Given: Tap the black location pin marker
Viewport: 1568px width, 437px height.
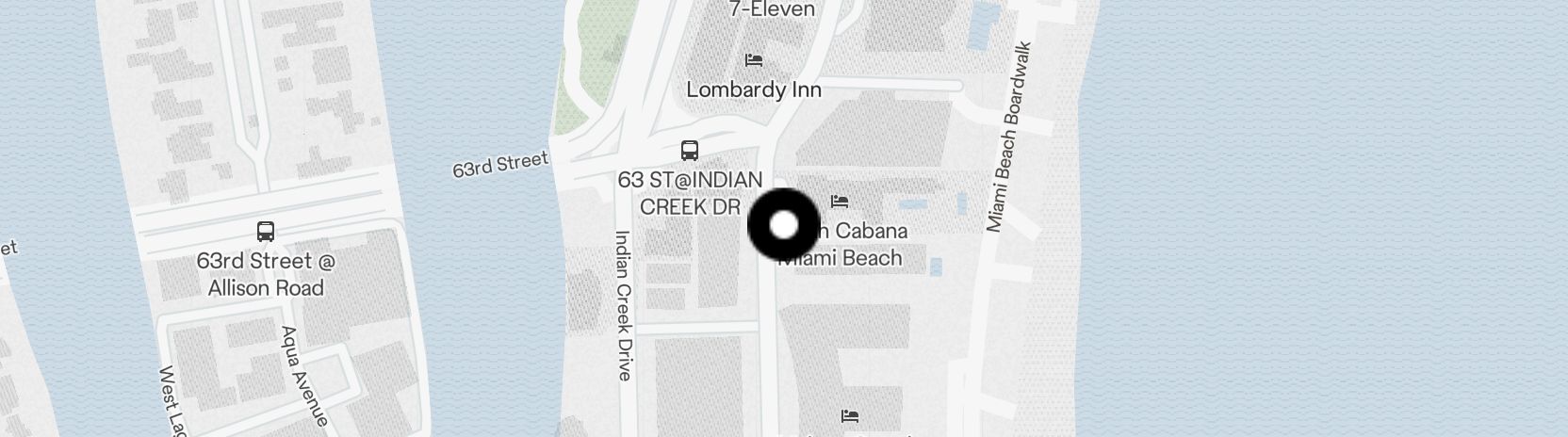Looking at the screenshot, I should point(784,226).
